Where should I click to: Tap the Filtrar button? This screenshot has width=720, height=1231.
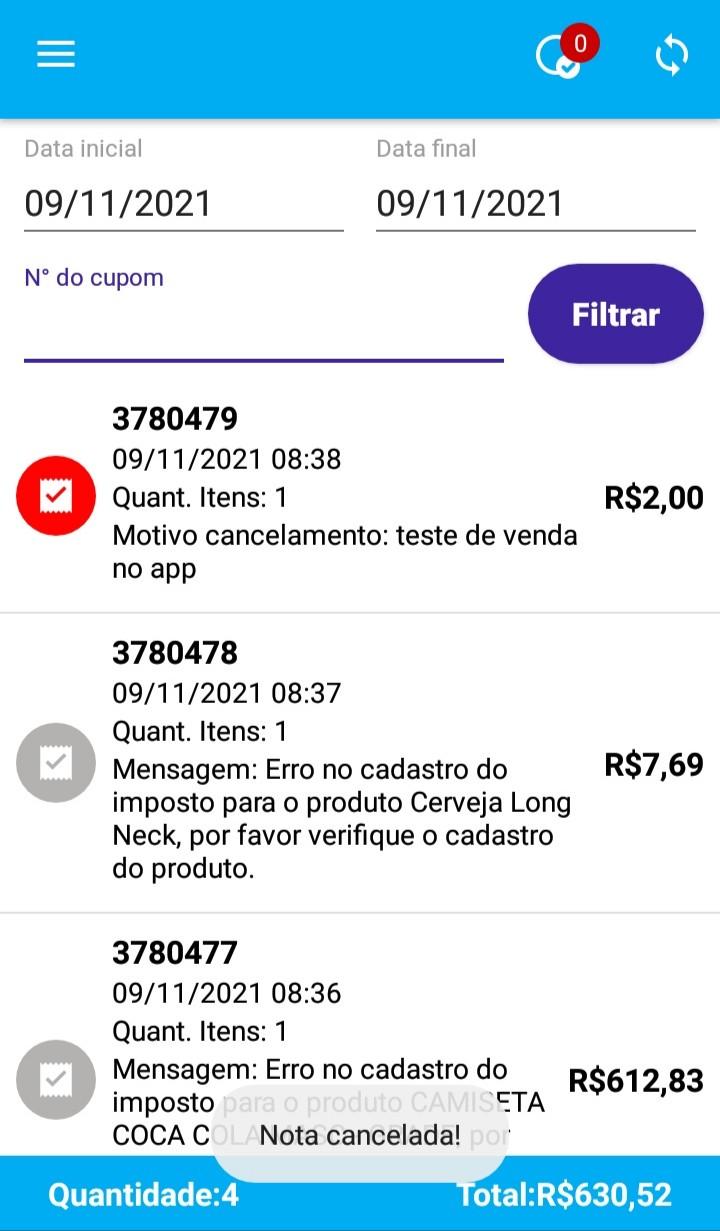[615, 314]
